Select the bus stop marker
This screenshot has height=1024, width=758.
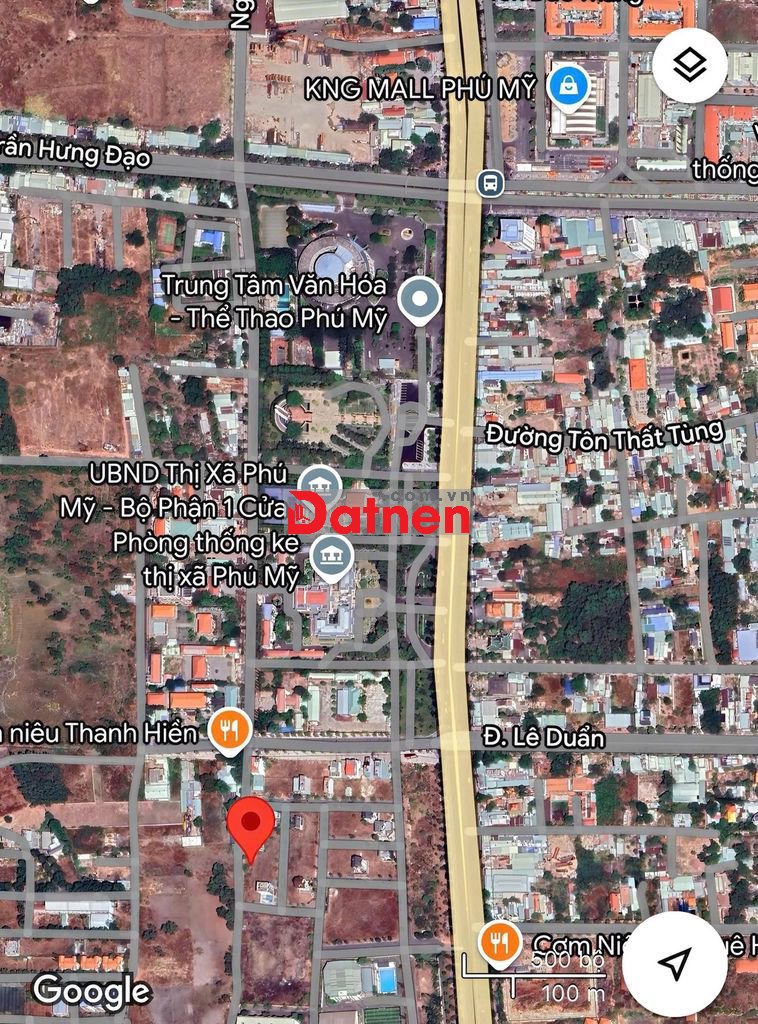point(490,184)
